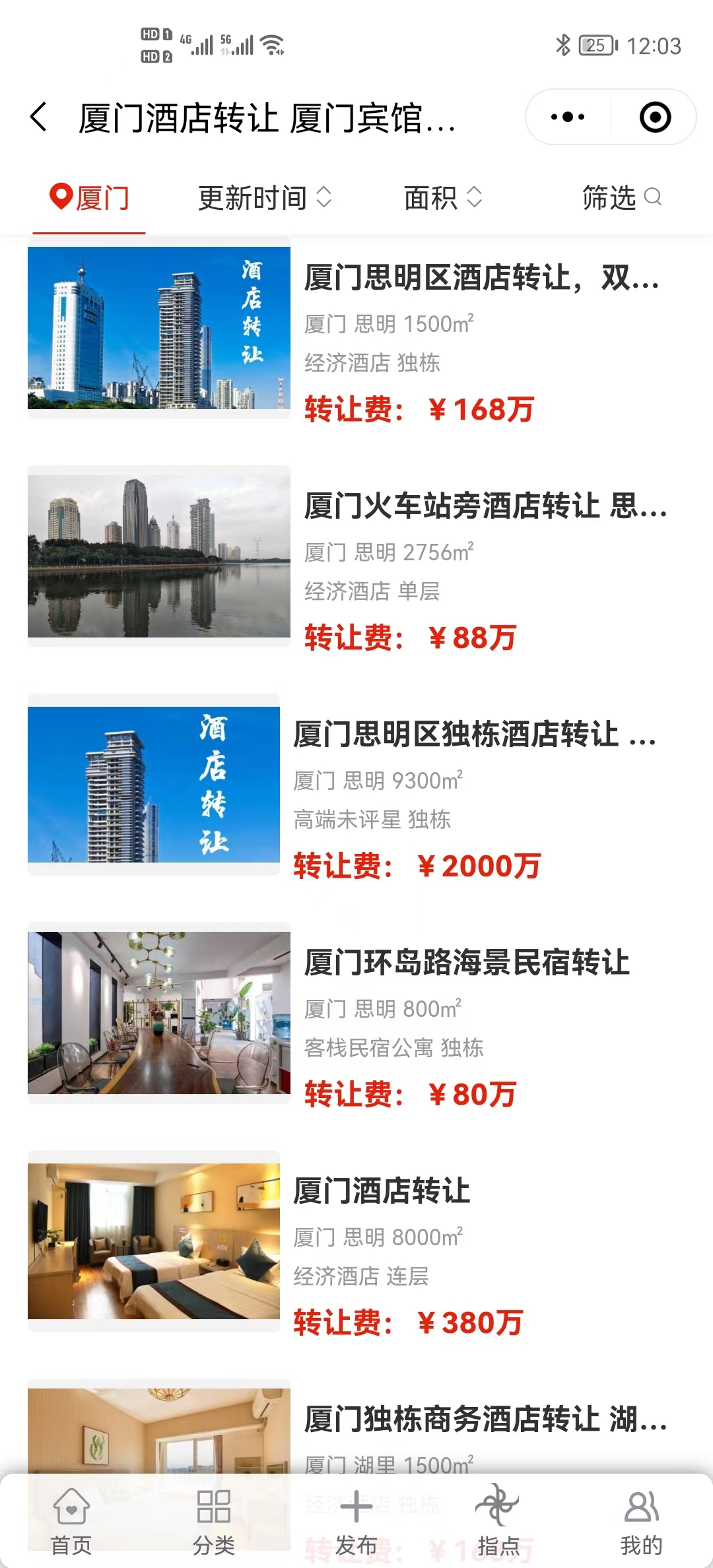The height and width of the screenshot is (1568, 713).
Task: Open the 筛选 filter options
Action: [621, 198]
